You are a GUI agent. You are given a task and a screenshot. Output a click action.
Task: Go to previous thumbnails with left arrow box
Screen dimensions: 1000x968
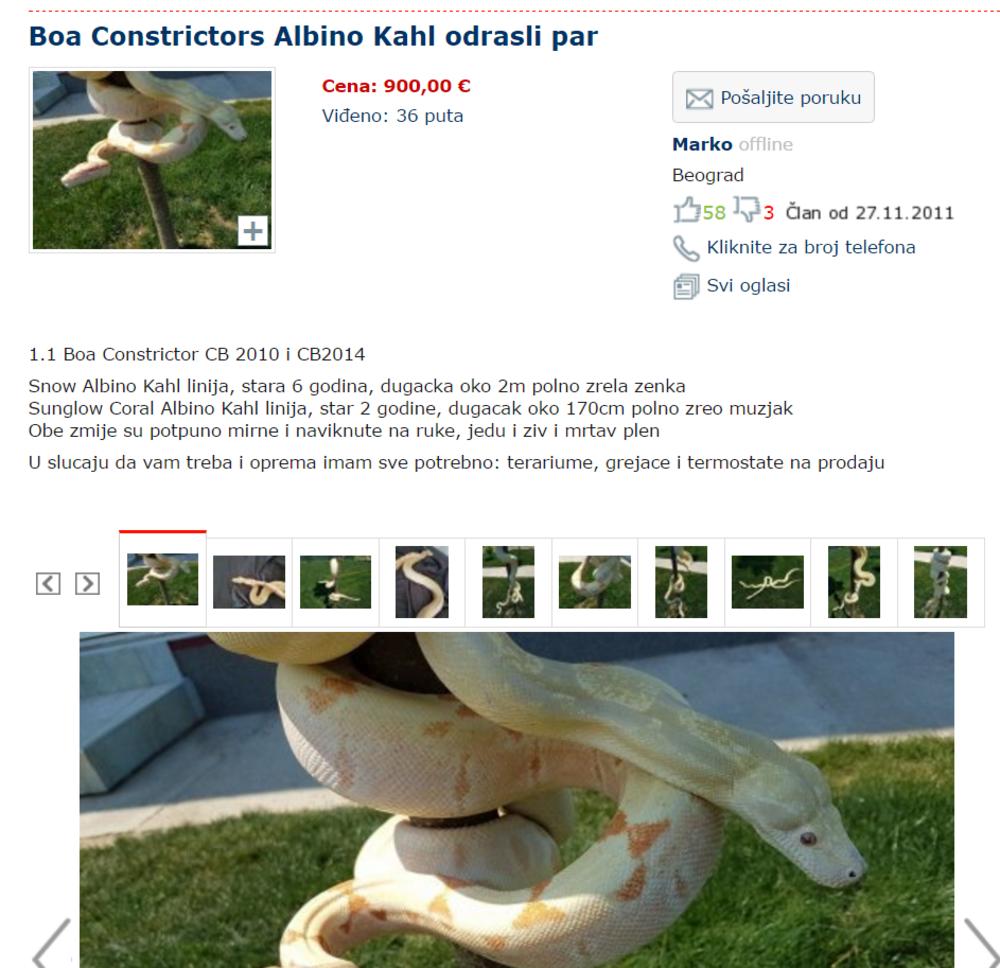point(48,583)
